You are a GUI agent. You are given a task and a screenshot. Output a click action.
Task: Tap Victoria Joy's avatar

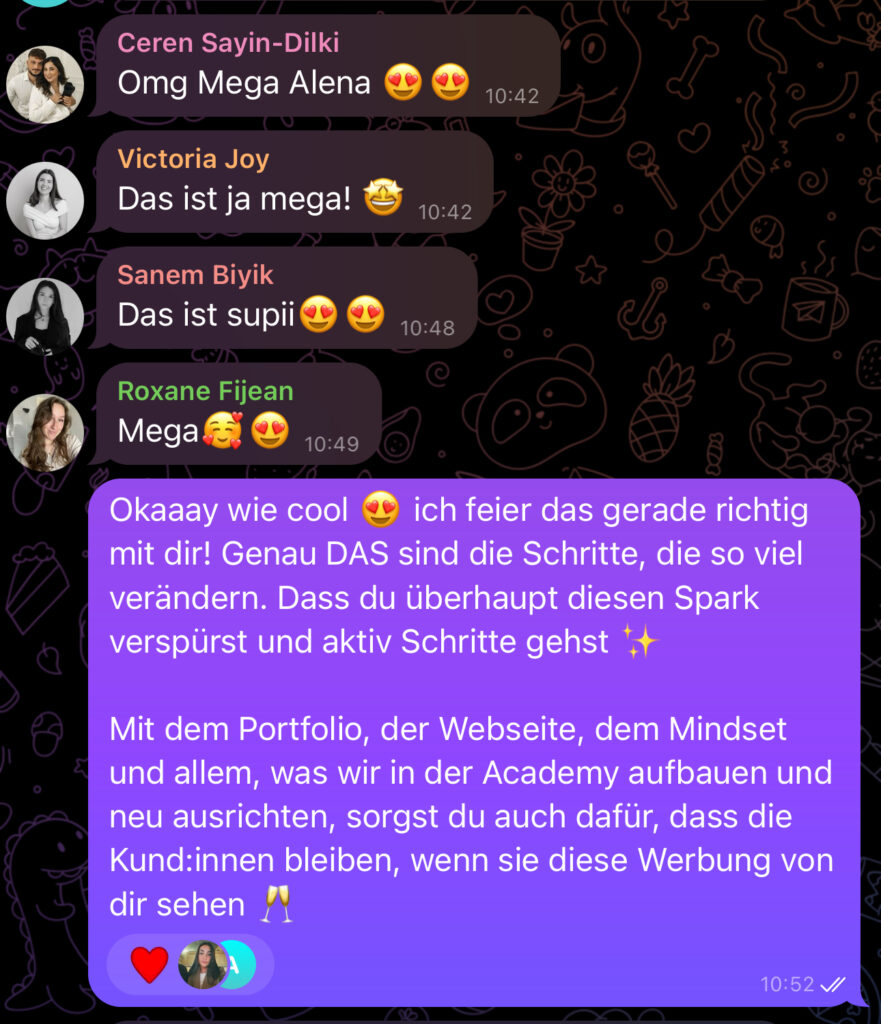45,200
